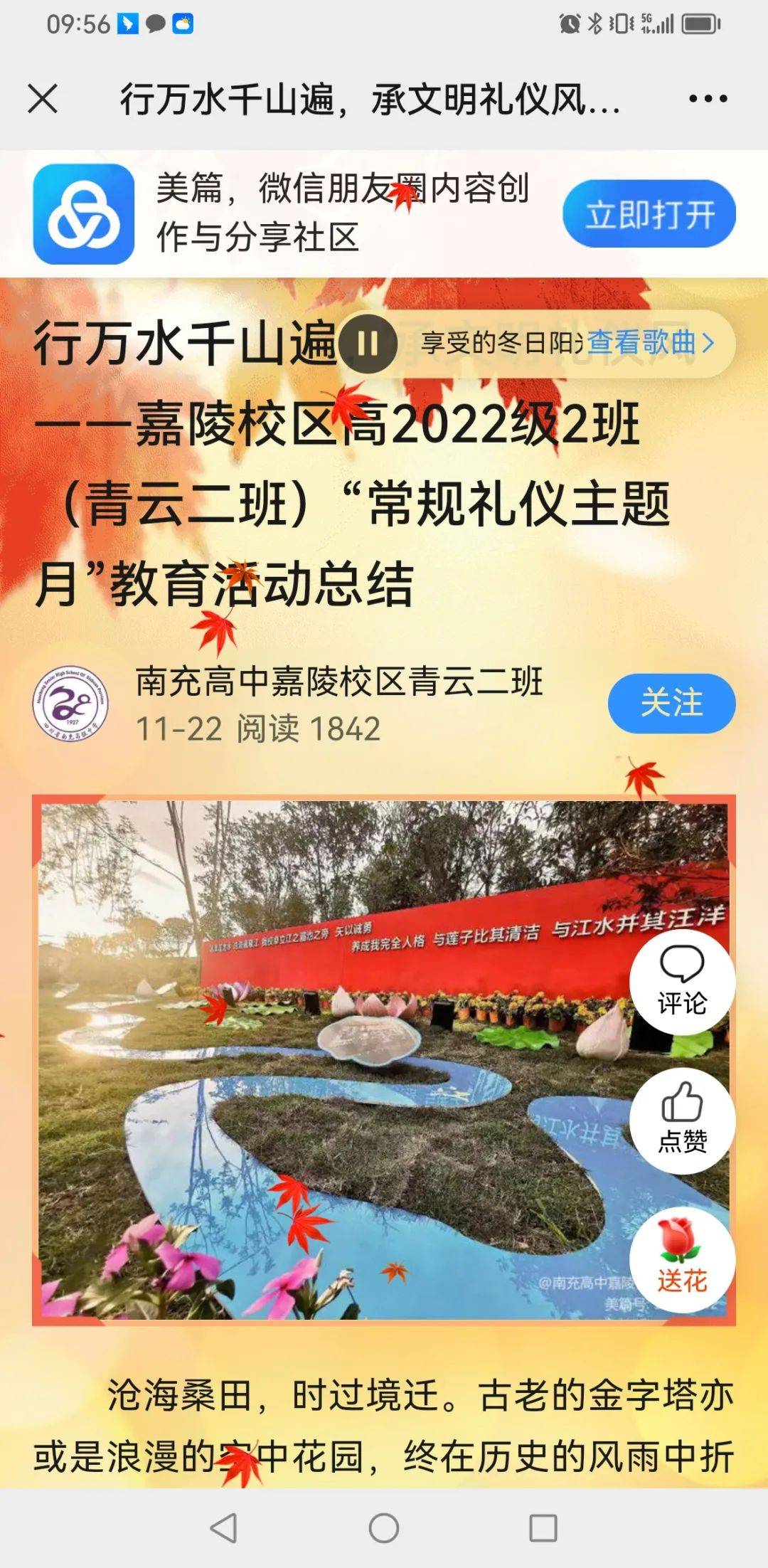Close the article webview
The height and width of the screenshot is (1568, 768).
pyautogui.click(x=43, y=99)
